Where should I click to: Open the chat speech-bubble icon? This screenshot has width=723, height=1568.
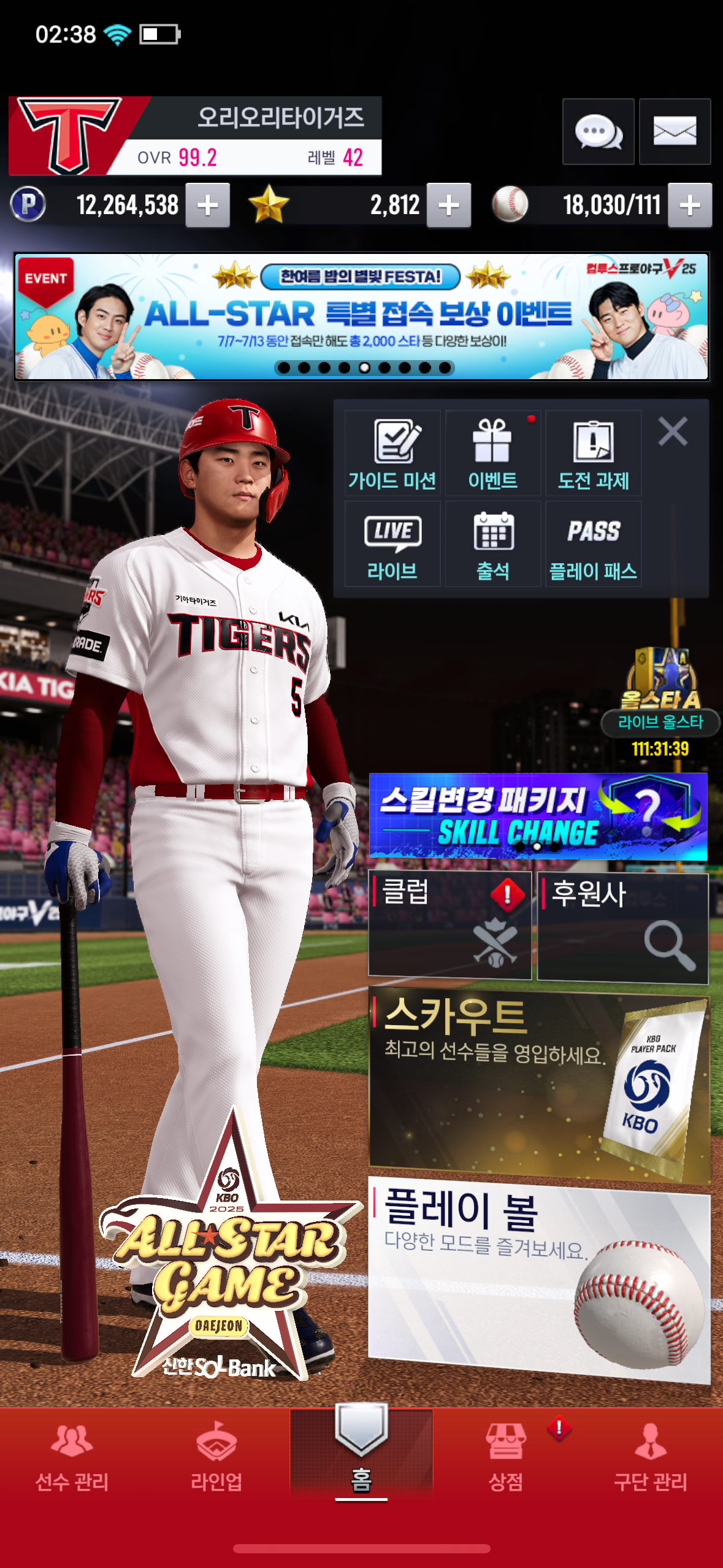pyautogui.click(x=598, y=131)
